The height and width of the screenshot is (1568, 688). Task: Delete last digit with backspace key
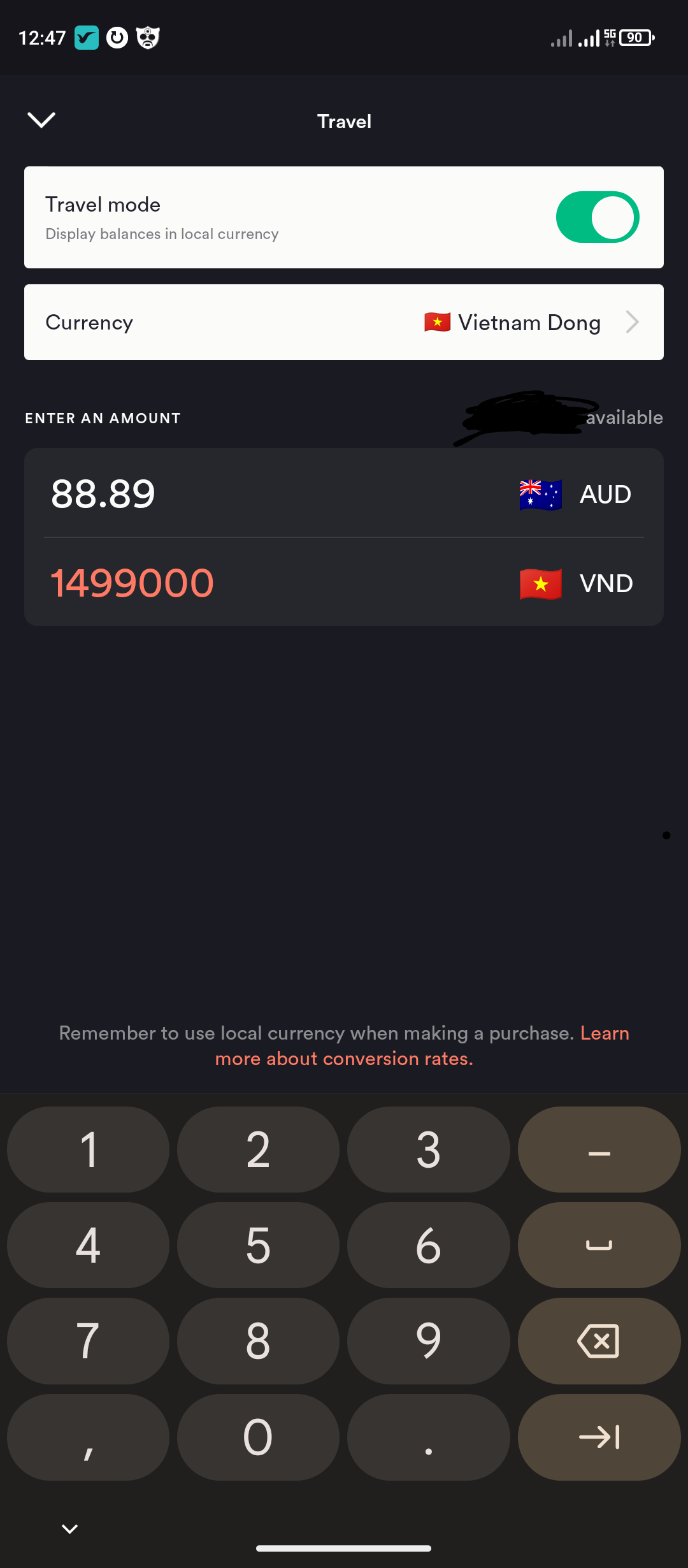coord(599,1340)
